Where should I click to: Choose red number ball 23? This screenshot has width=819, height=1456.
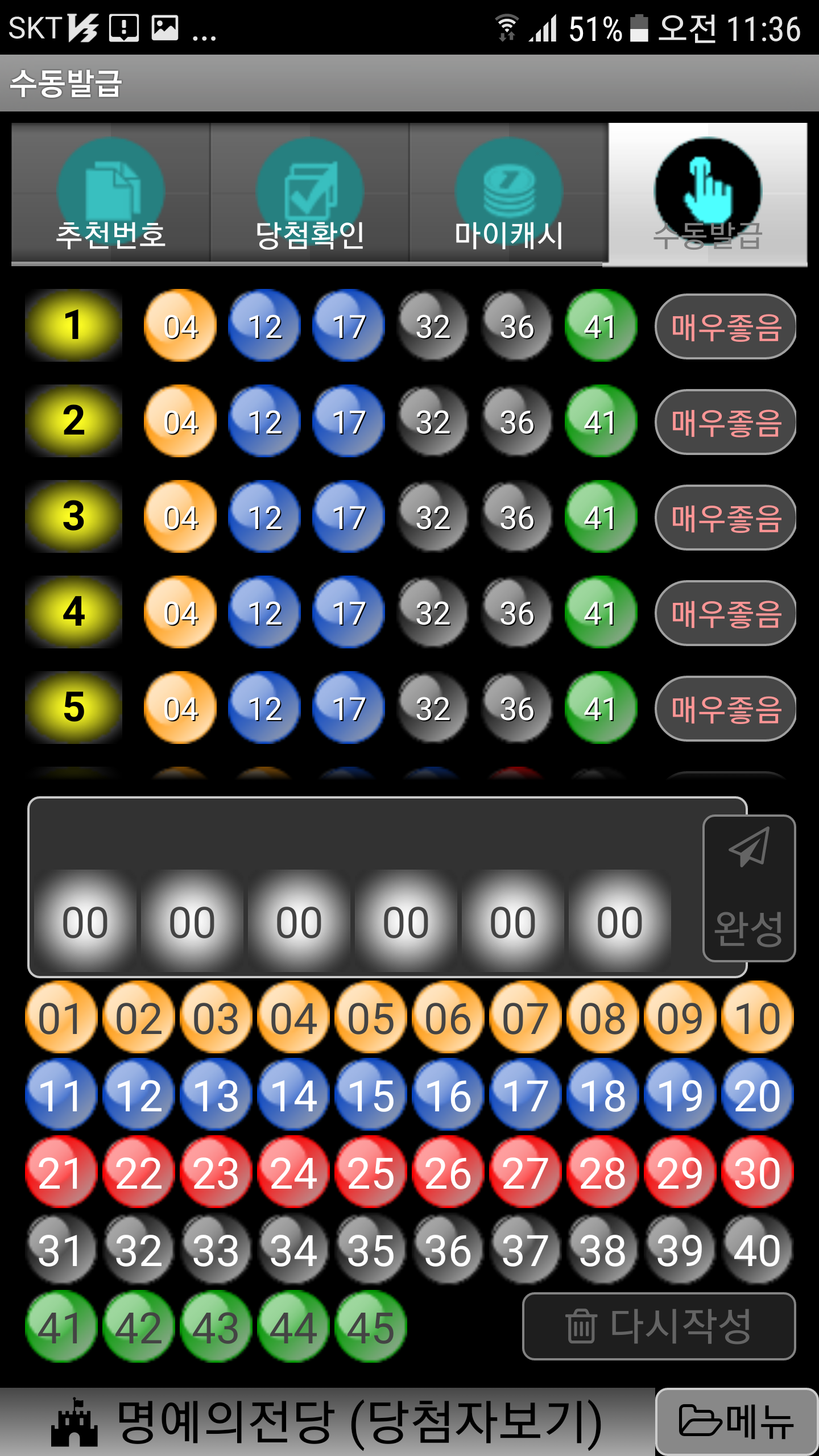coord(216,1172)
